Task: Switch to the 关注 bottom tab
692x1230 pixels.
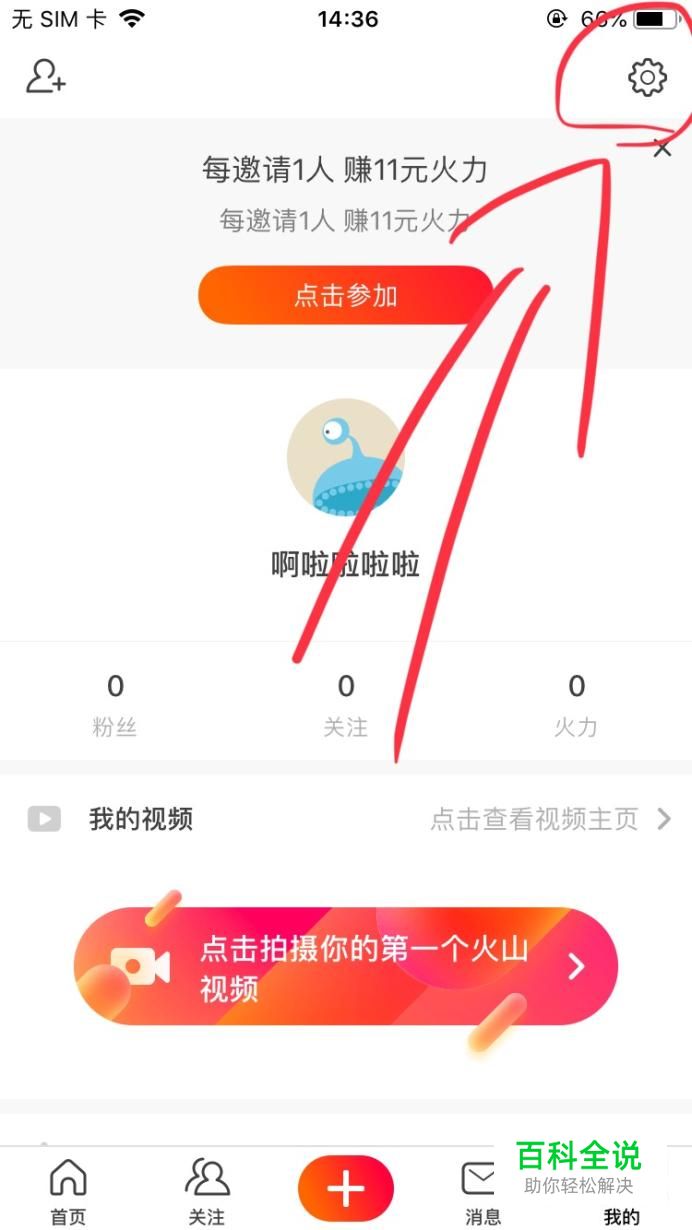Action: (x=207, y=1192)
